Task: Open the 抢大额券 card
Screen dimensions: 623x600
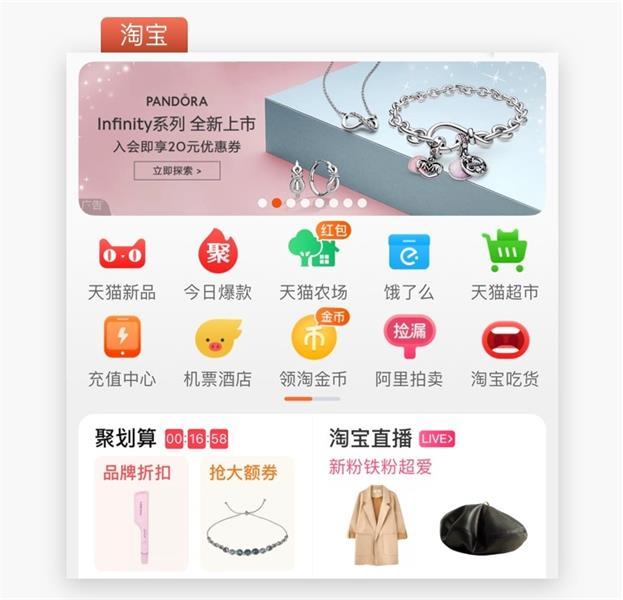Action: click(246, 515)
